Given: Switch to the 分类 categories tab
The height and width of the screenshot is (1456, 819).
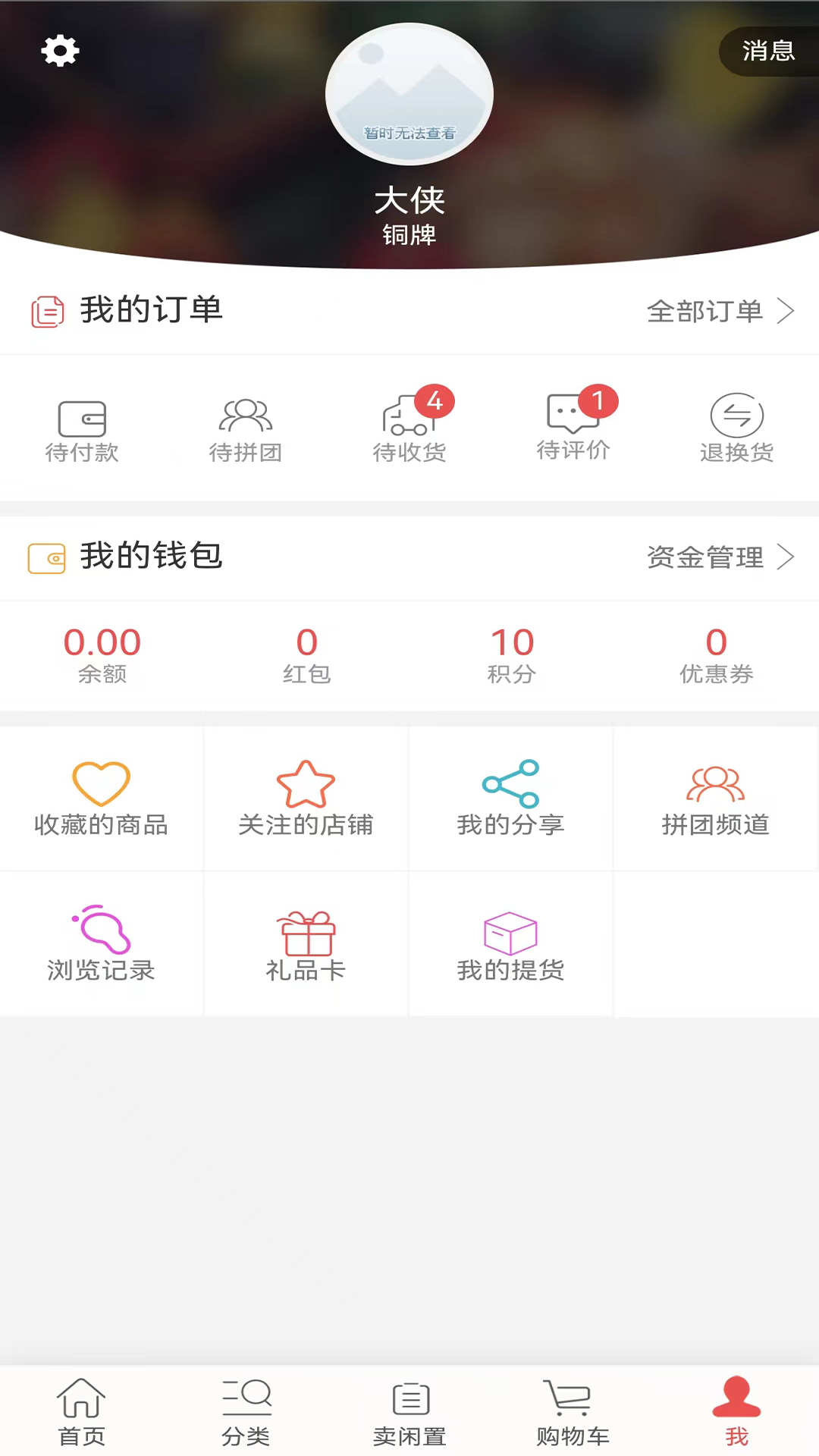Looking at the screenshot, I should tap(246, 1411).
